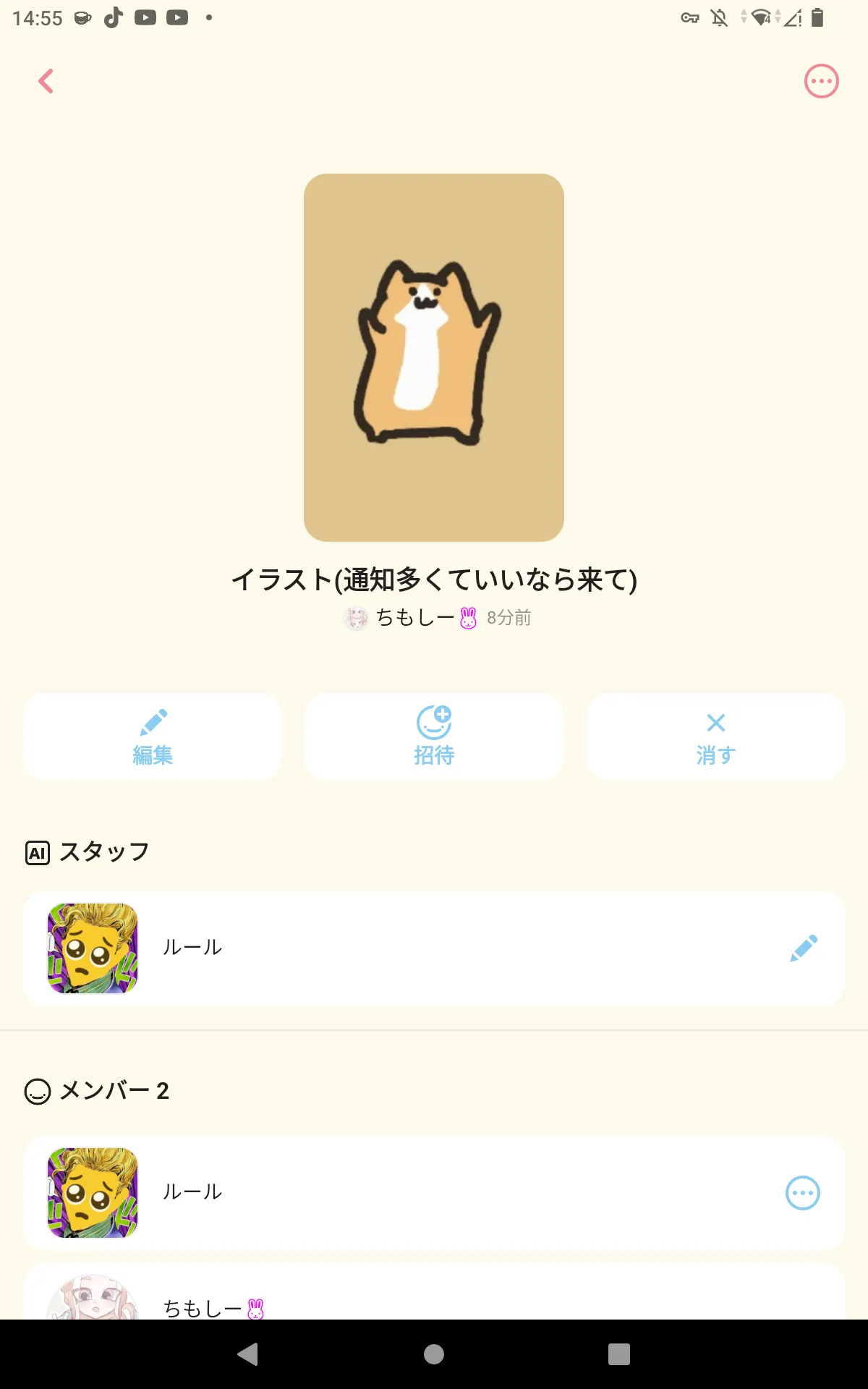The height and width of the screenshot is (1389, 868).
Task: Edit the staff ルール with the pencil icon
Action: tap(803, 948)
